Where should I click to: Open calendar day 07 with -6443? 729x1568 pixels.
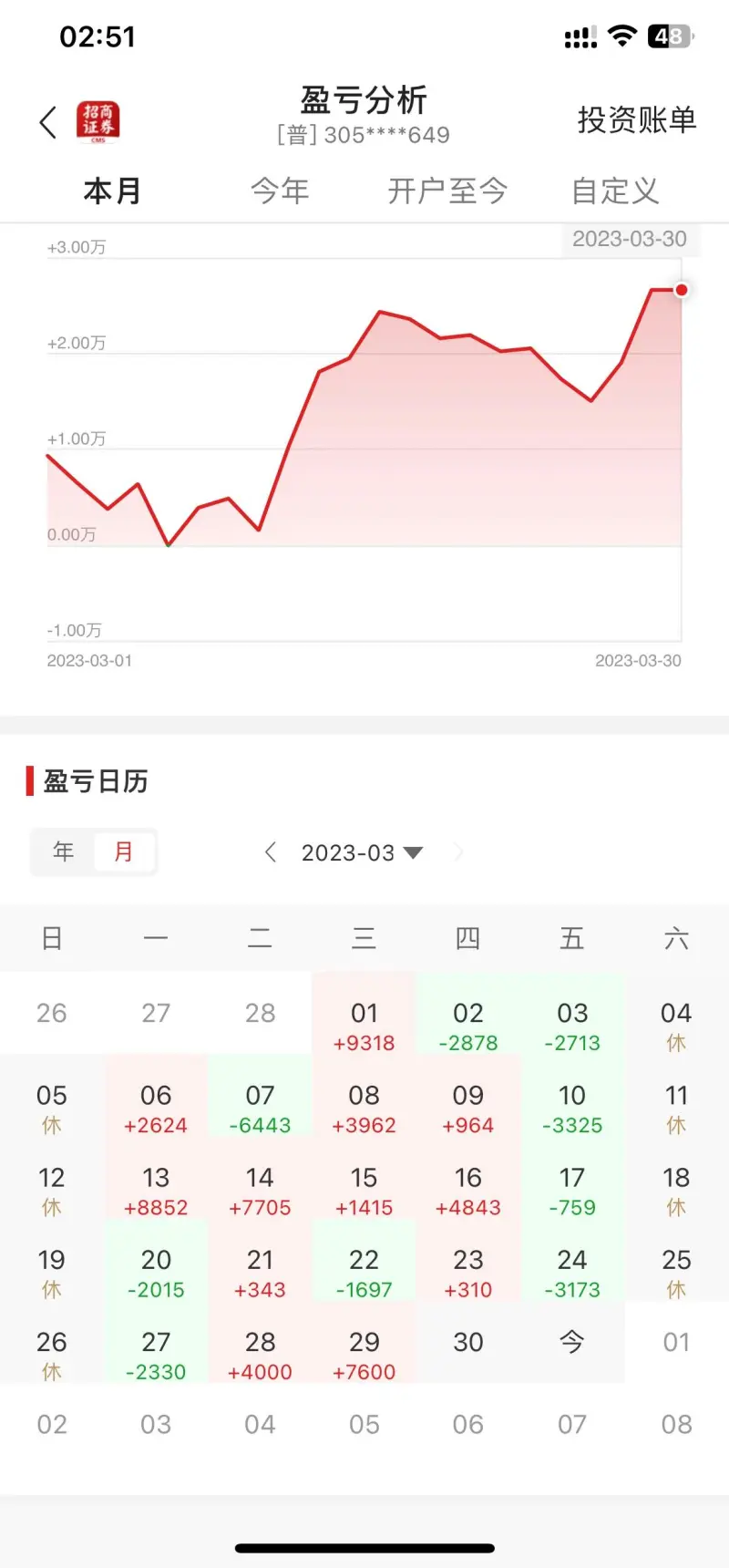[260, 1109]
